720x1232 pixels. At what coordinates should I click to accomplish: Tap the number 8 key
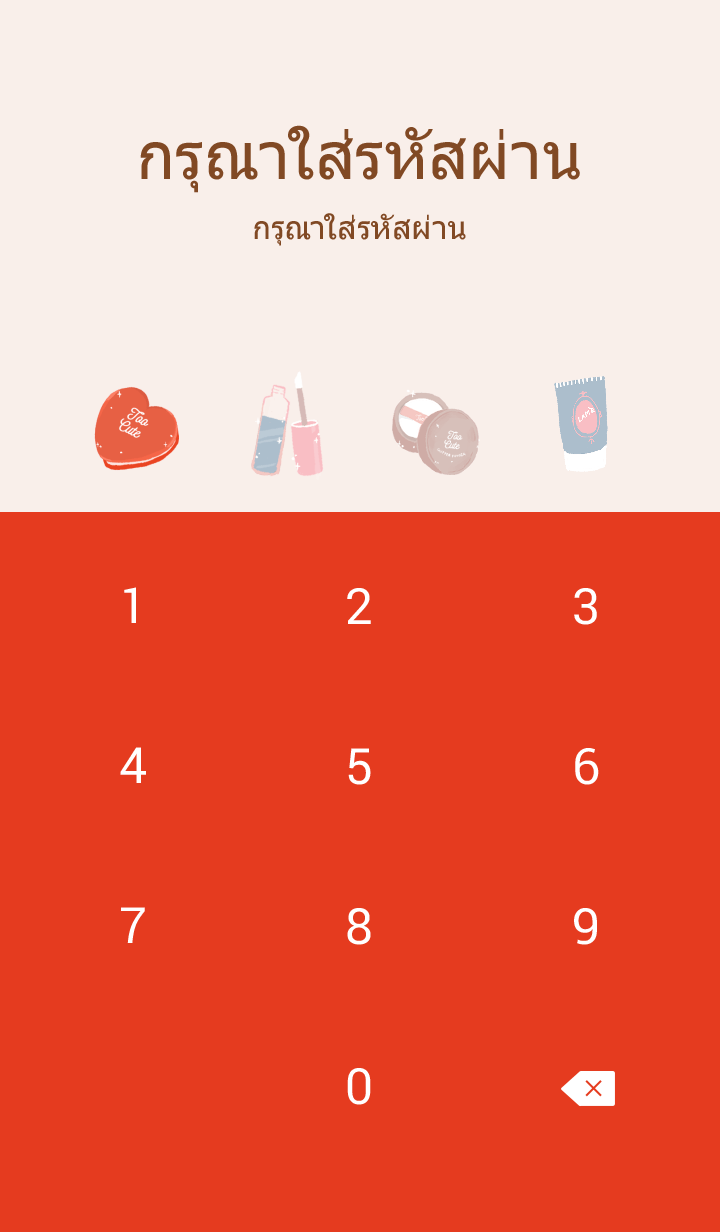coord(359,927)
